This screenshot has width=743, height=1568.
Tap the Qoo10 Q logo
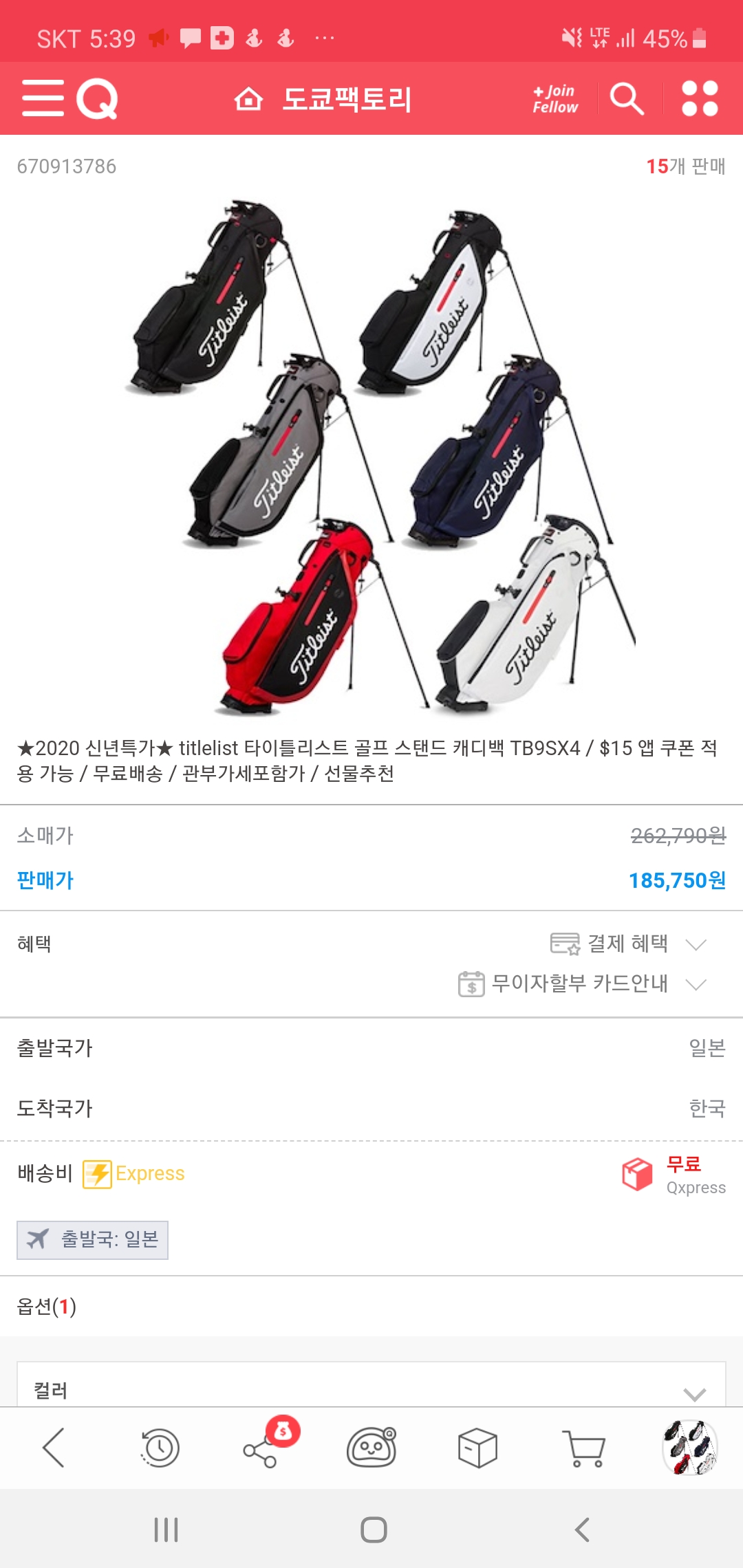(97, 99)
